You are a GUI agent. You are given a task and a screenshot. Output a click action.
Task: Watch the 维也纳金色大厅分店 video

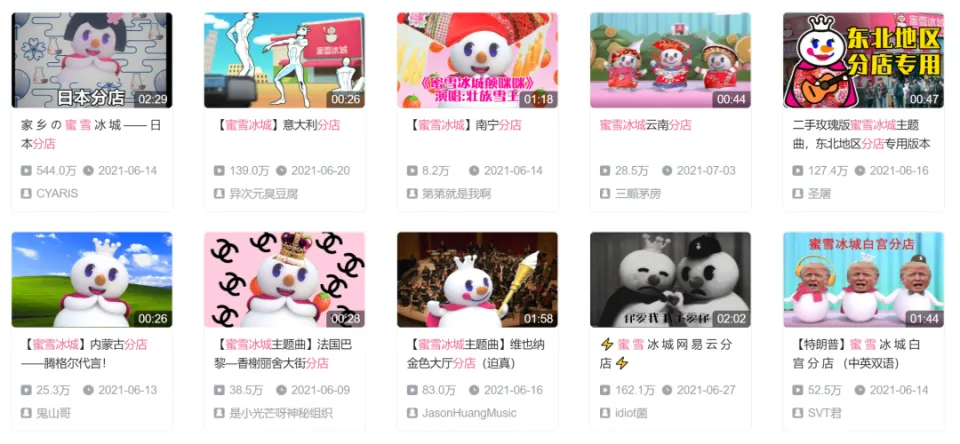coord(477,279)
